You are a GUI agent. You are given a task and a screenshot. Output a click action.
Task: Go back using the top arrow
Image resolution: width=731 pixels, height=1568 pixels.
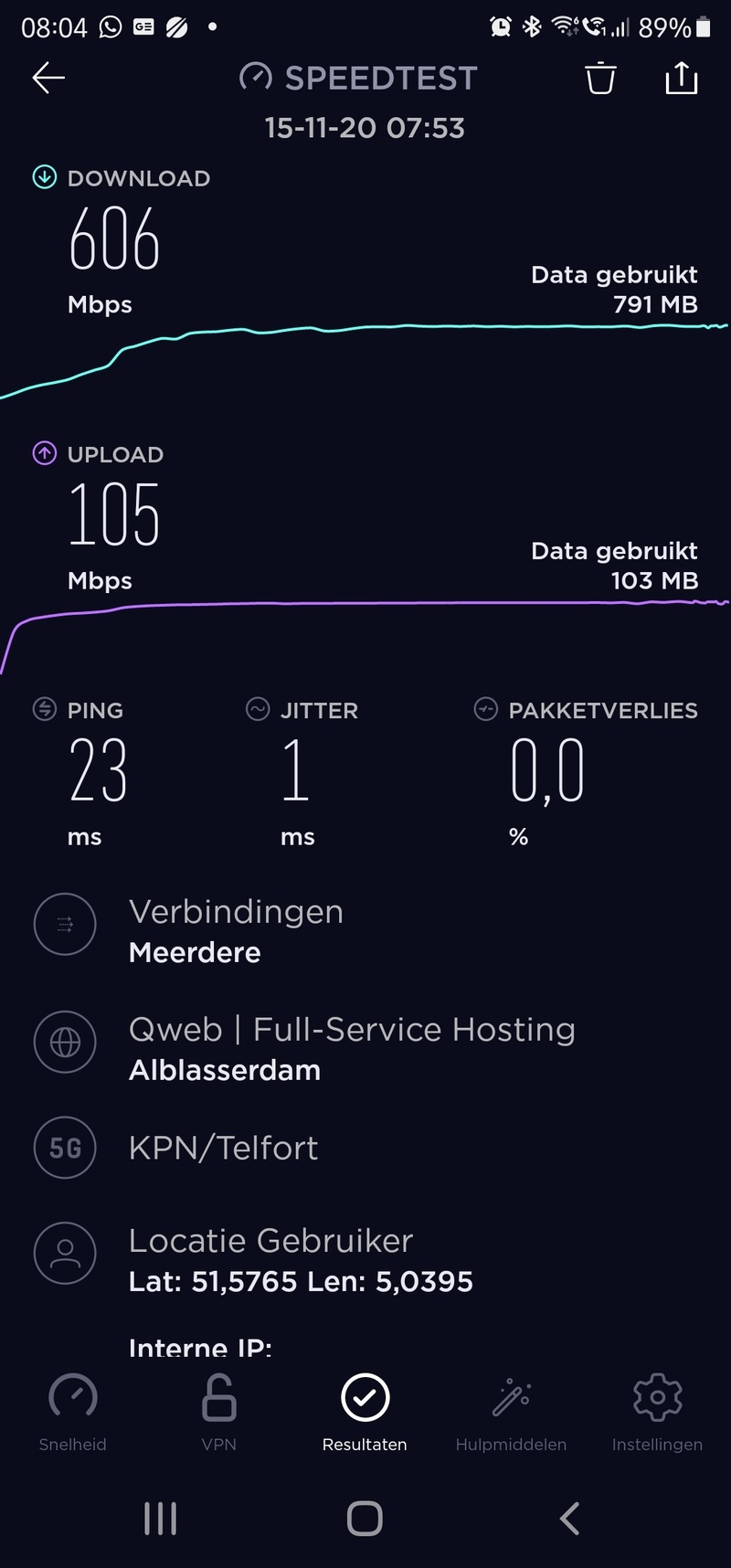tap(48, 79)
